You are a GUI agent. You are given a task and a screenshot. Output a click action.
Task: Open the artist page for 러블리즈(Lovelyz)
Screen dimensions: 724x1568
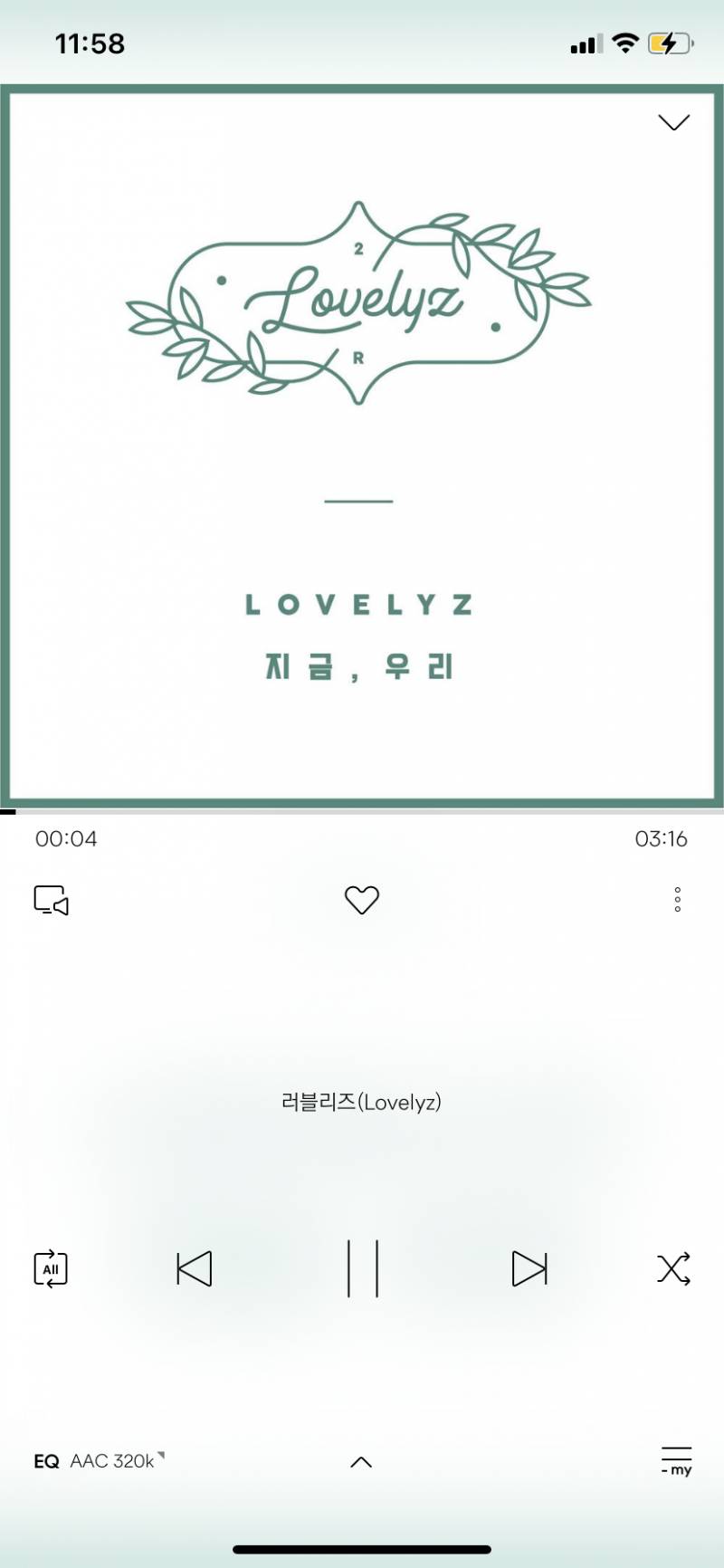[x=361, y=1102]
